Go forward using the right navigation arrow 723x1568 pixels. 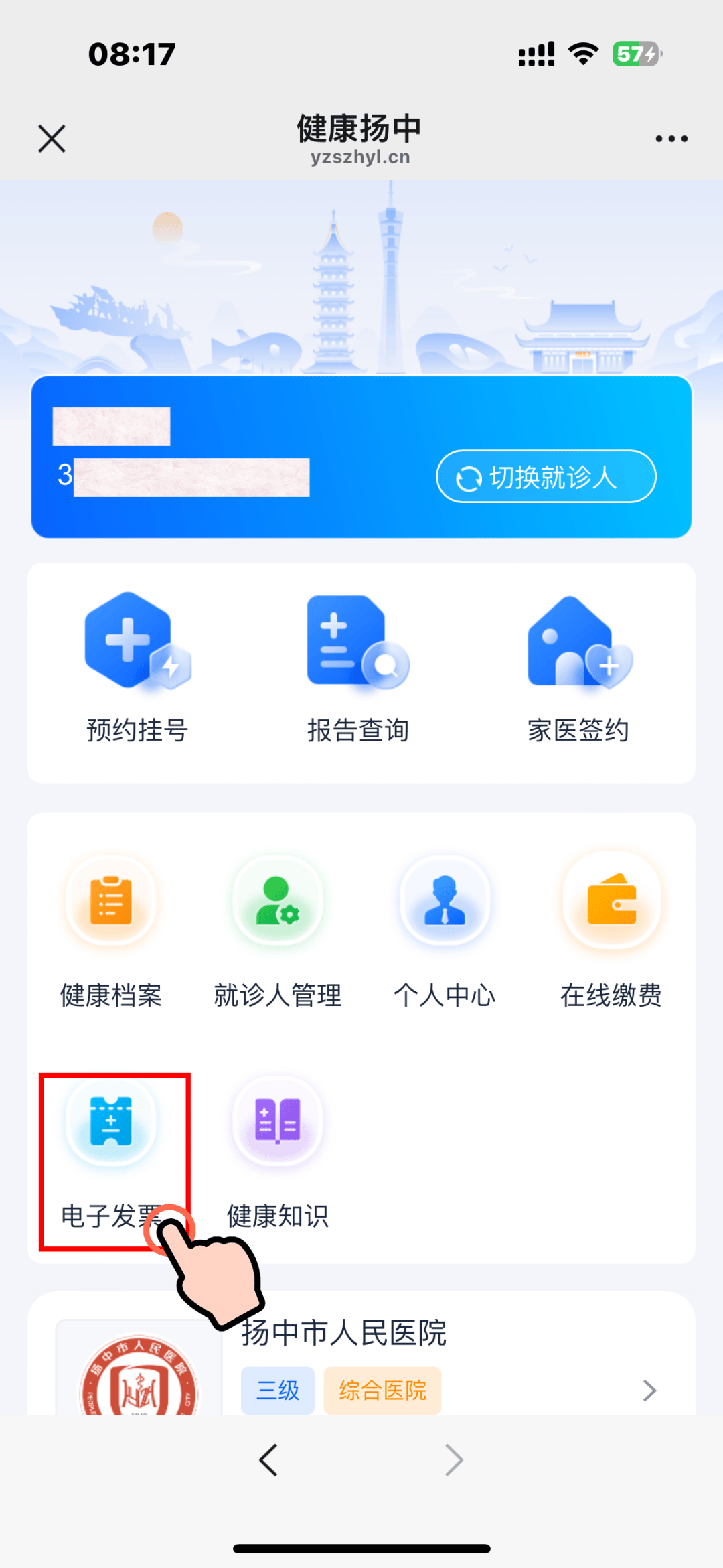click(453, 1460)
